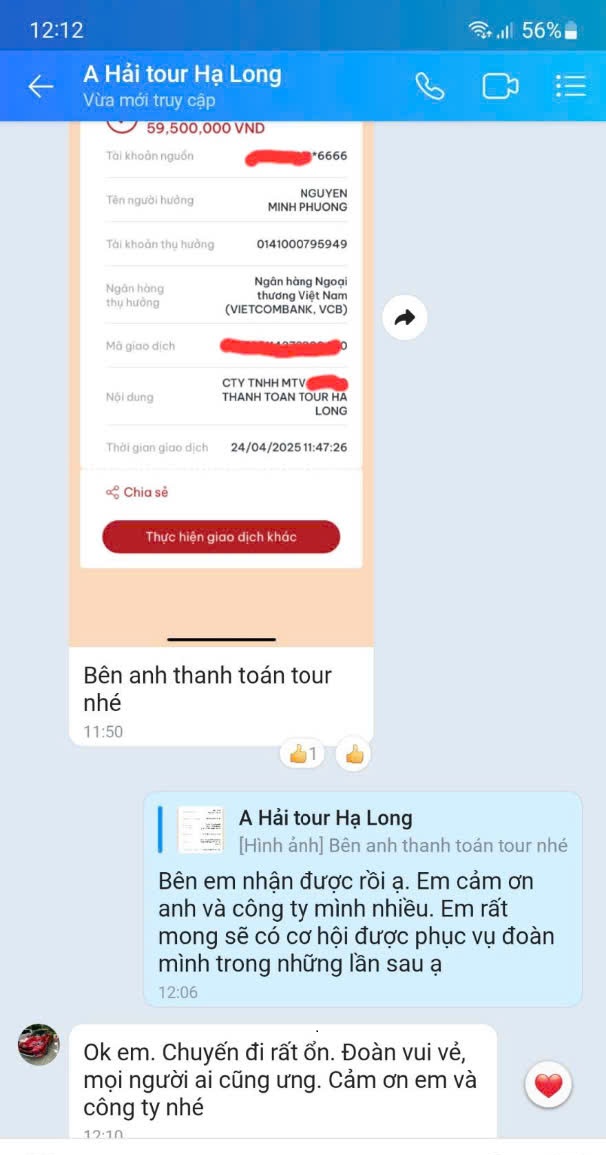Image resolution: width=606 pixels, height=1155 pixels.
Task: Open the A Hải tour Hạ Long contact info
Action: pyautogui.click(x=182, y=86)
